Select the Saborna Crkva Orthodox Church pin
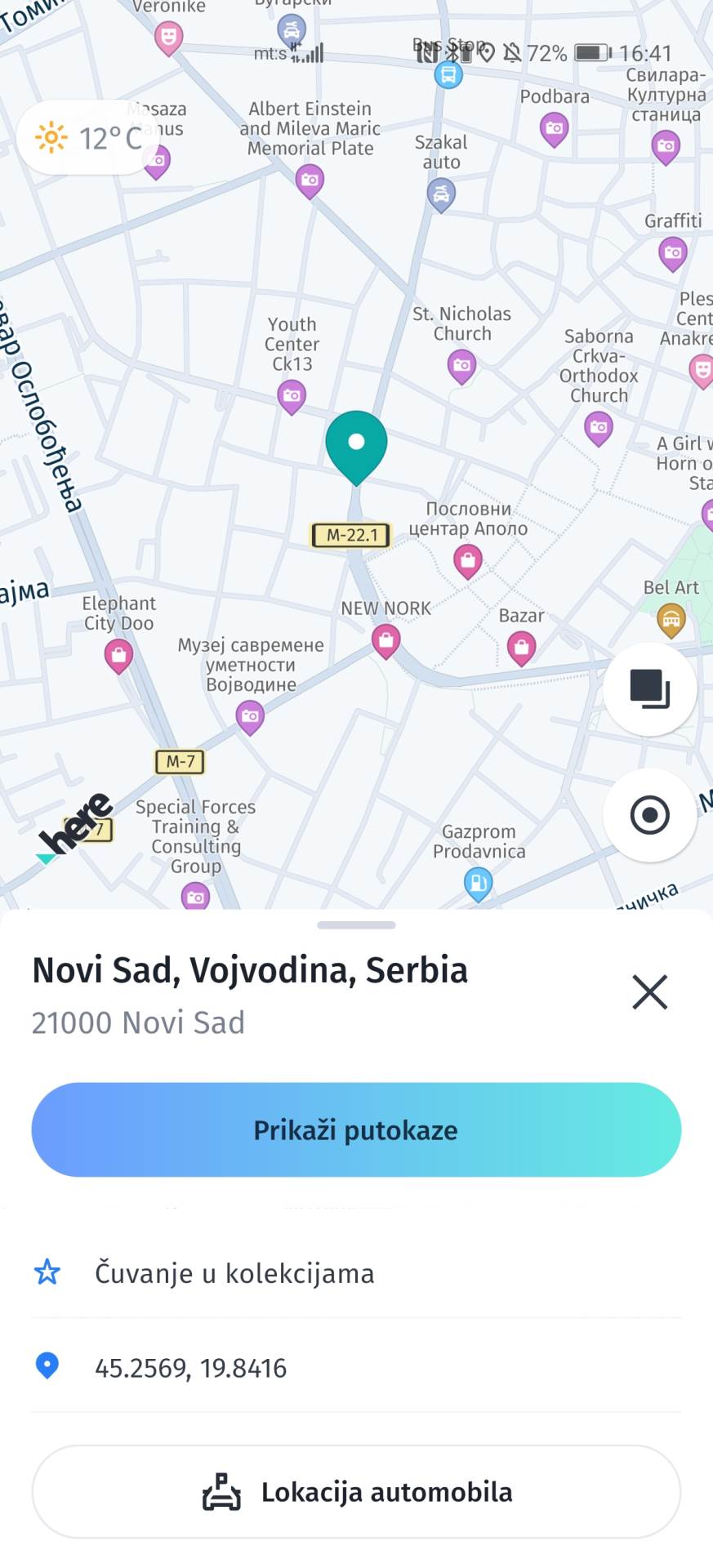The image size is (713, 1568). [599, 427]
